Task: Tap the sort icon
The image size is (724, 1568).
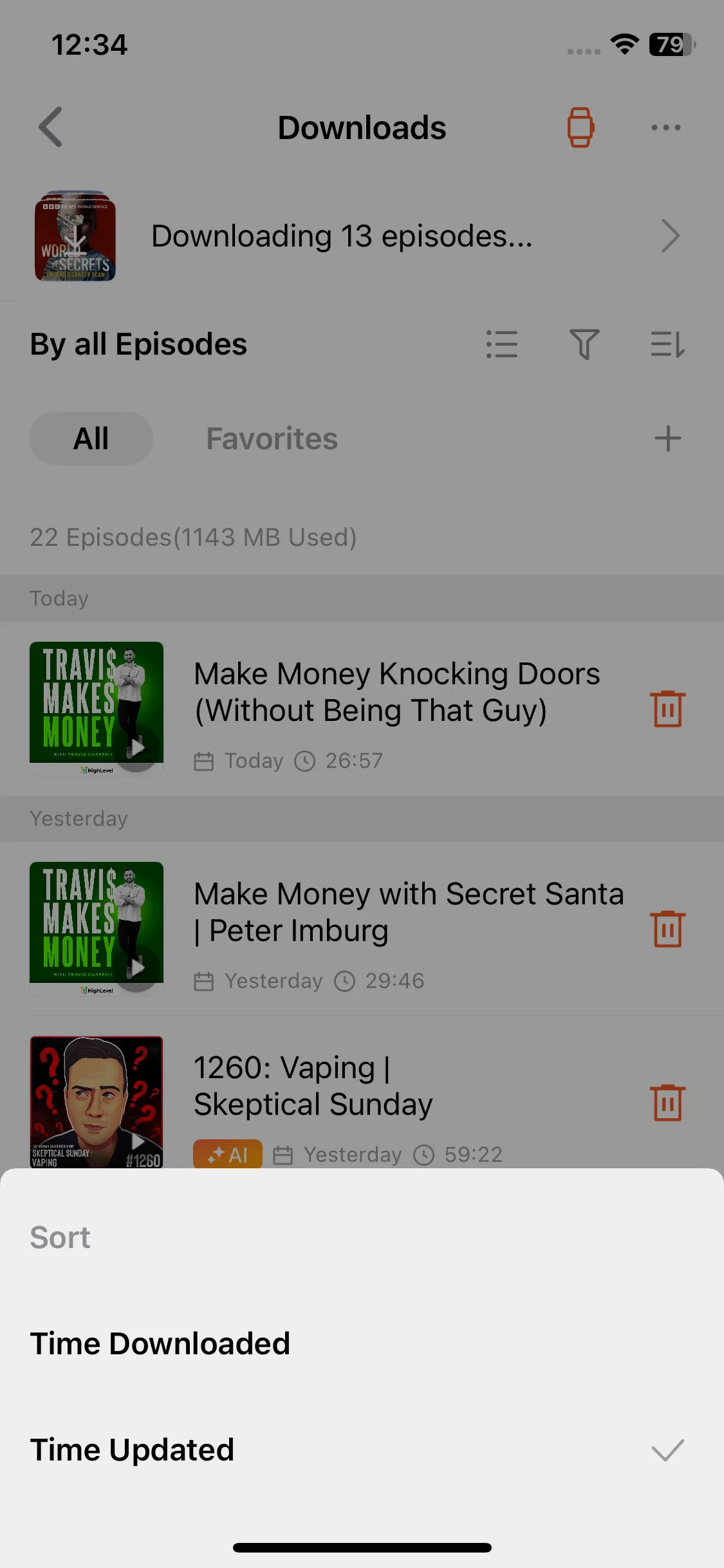Action: (x=667, y=344)
